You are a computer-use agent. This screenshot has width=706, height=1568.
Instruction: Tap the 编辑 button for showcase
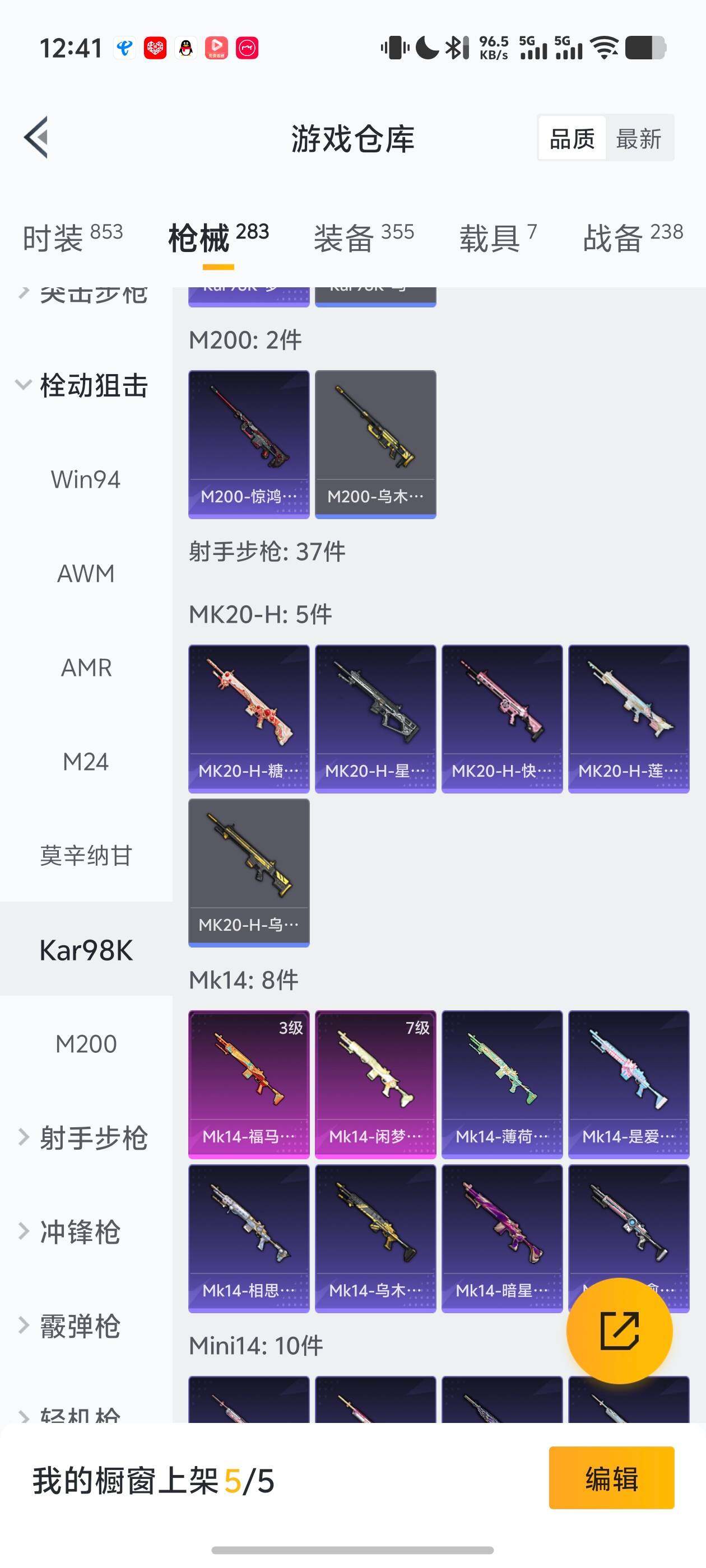click(x=611, y=1478)
